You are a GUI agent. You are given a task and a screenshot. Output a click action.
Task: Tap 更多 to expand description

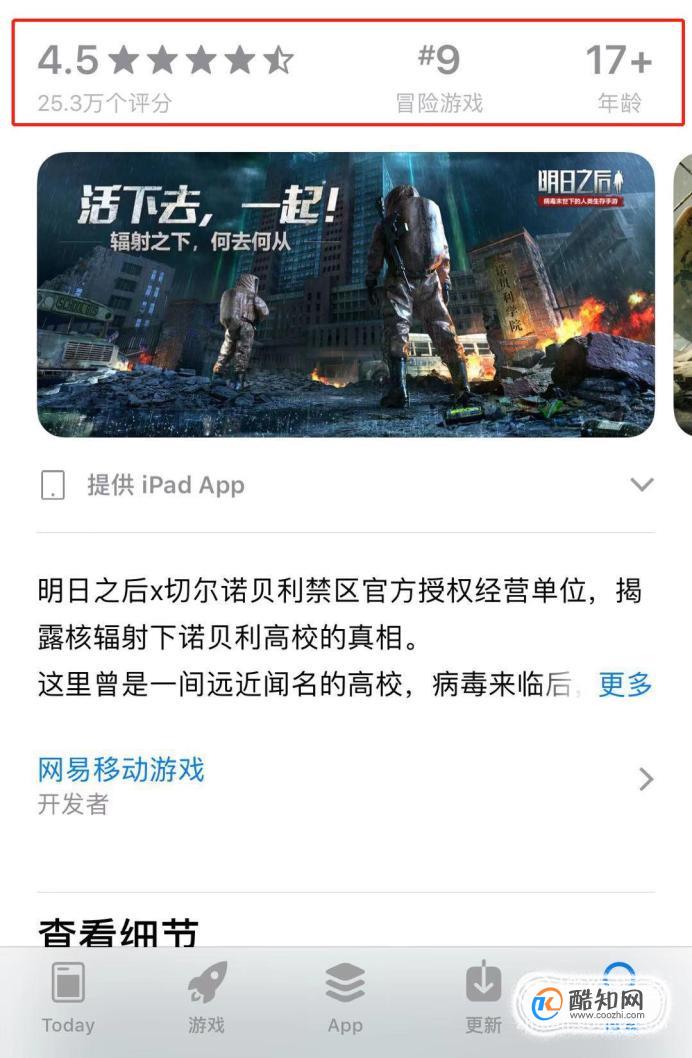625,685
